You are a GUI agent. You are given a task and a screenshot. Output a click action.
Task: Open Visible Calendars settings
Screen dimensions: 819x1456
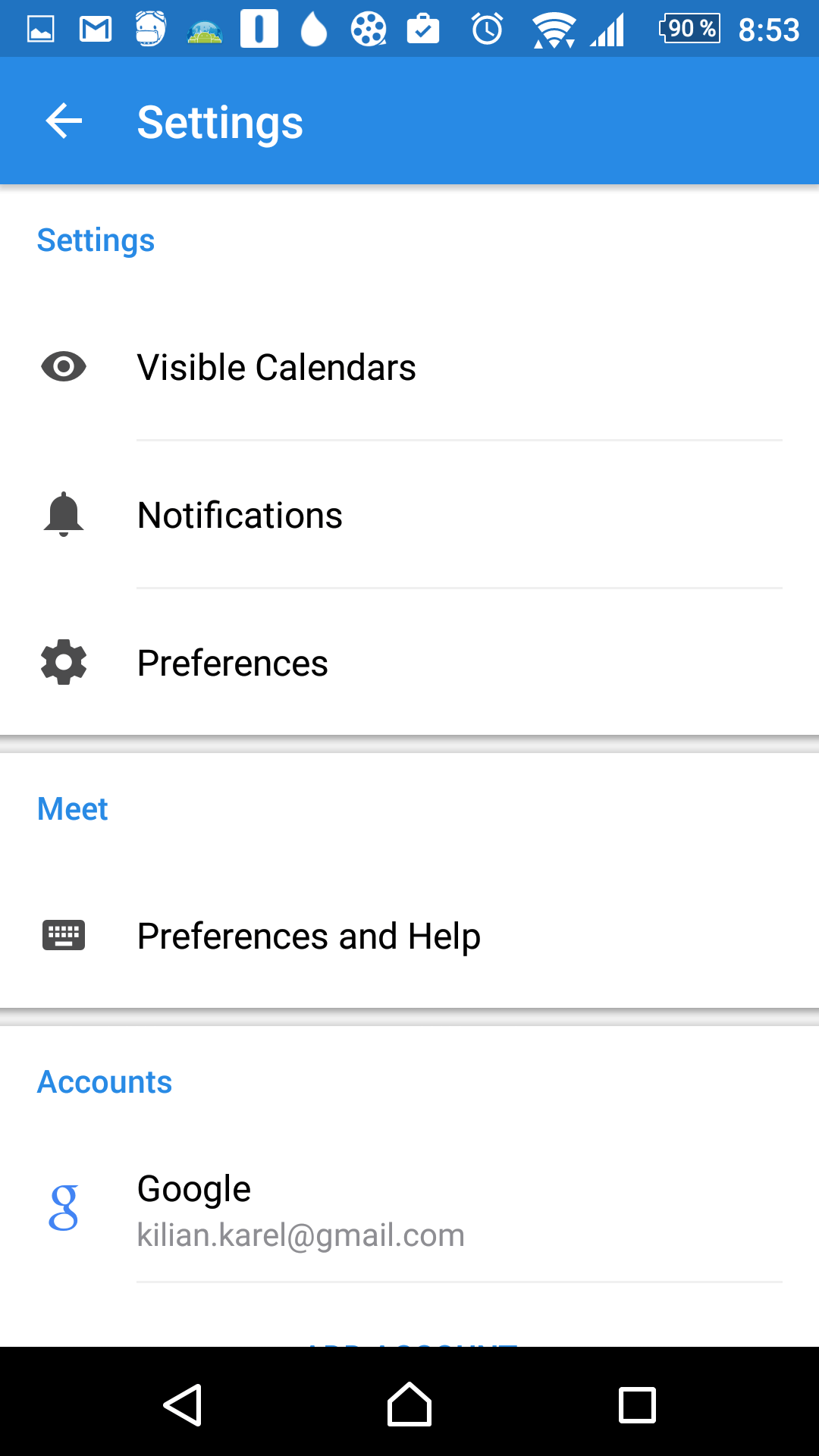click(409, 367)
